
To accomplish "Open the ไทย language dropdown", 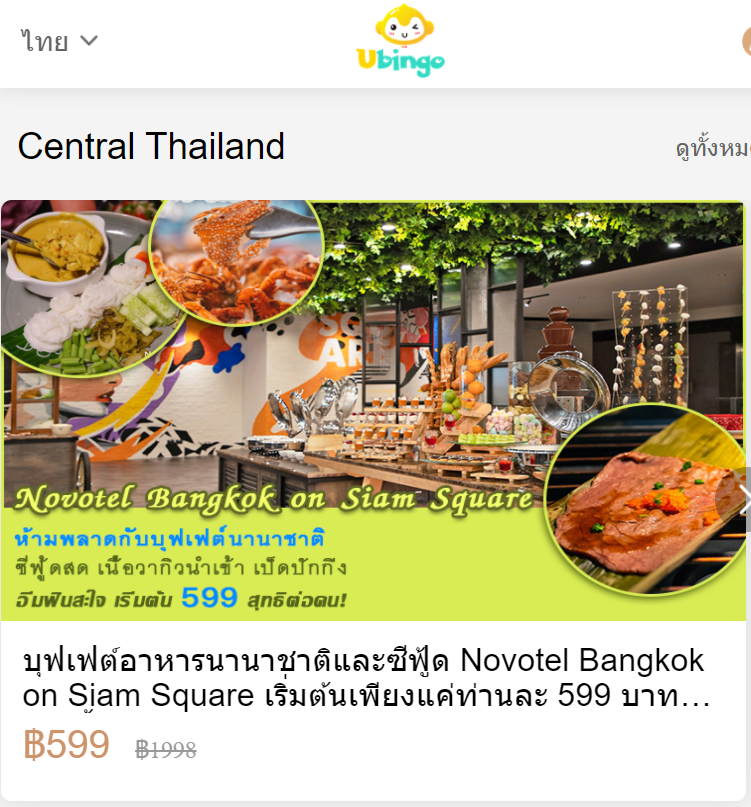I will [60, 42].
